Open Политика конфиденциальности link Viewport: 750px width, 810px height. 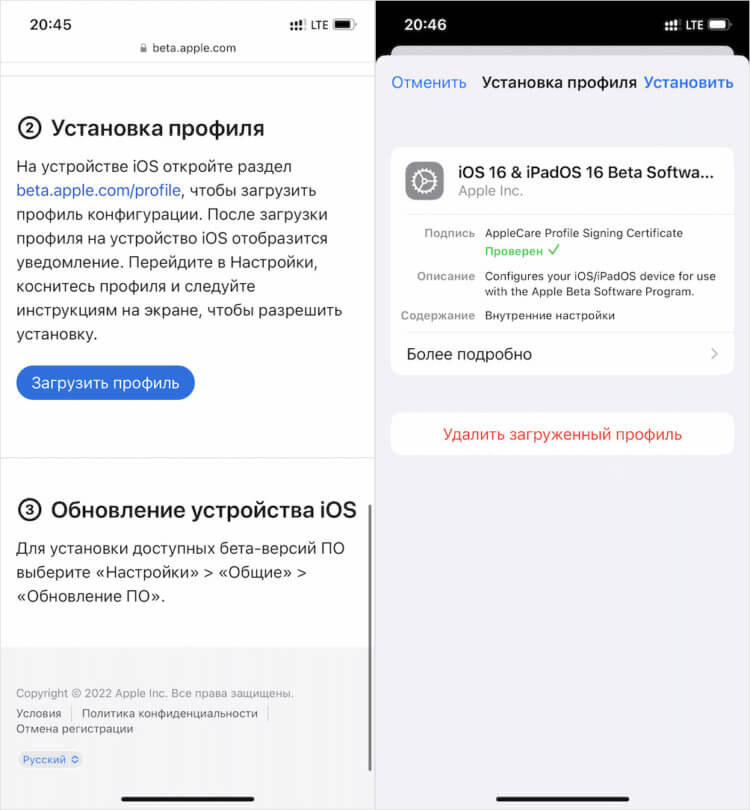[x=169, y=713]
